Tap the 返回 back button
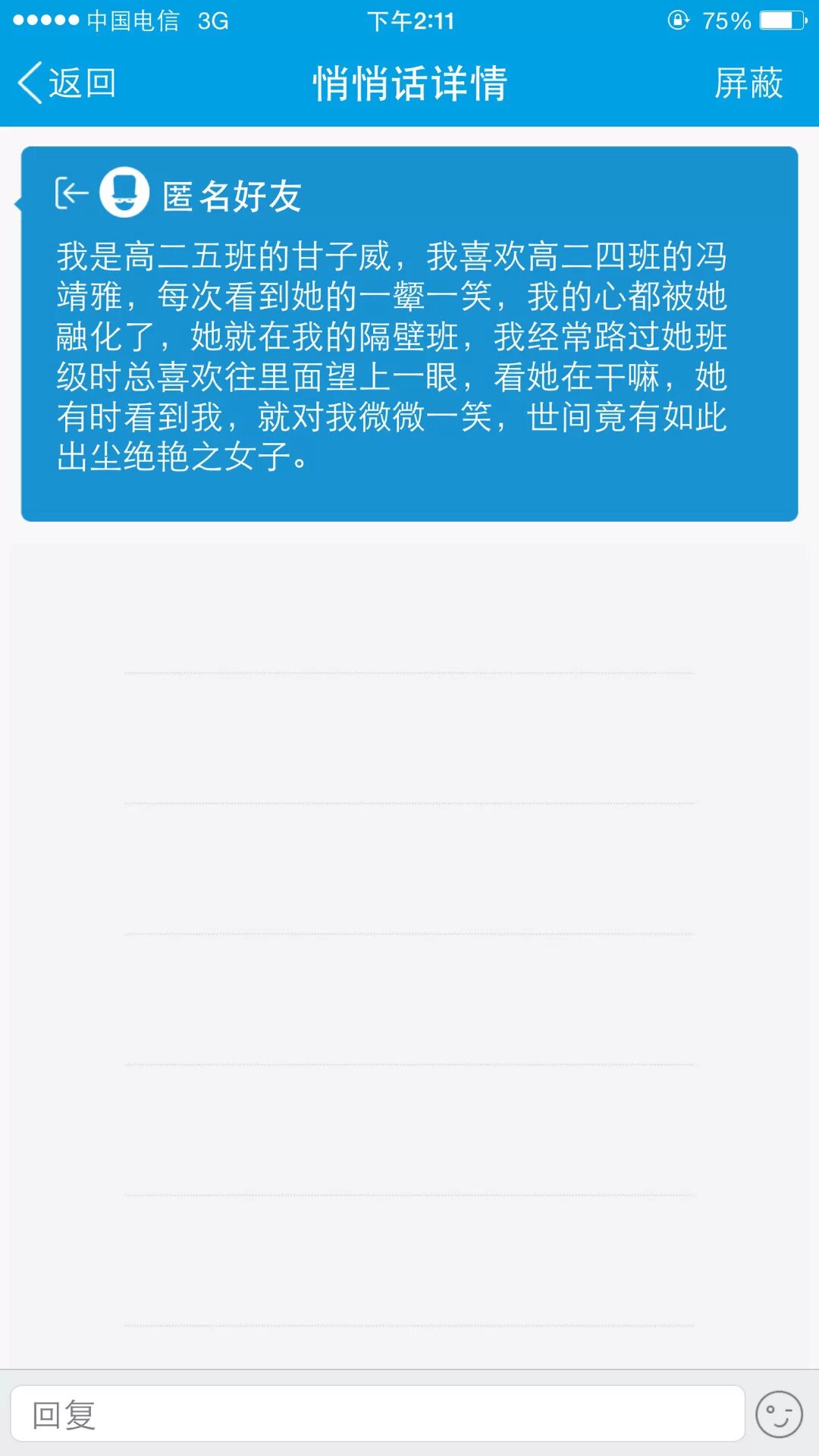The height and width of the screenshot is (1456, 819). 67,83
